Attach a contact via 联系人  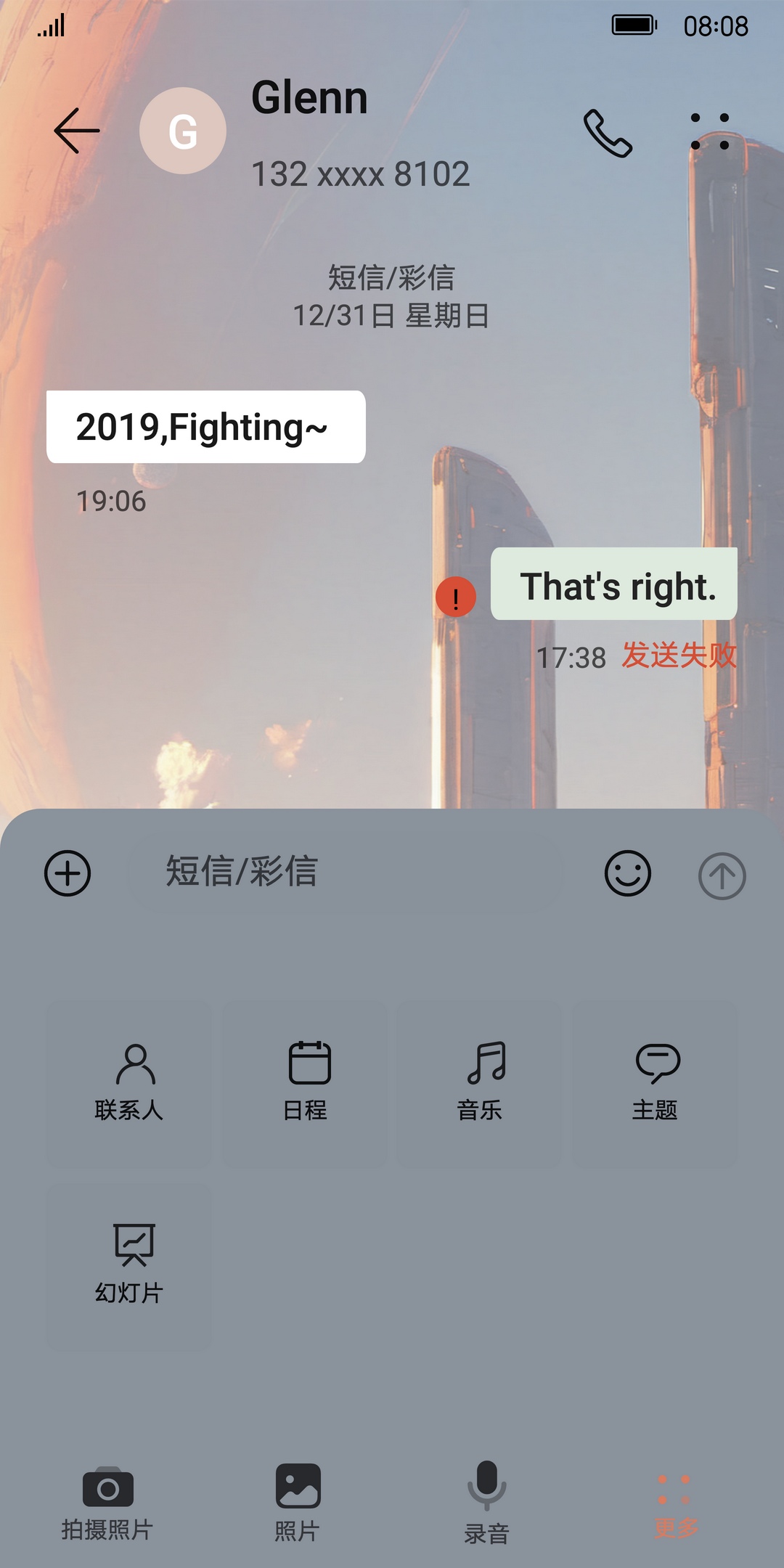click(x=129, y=1082)
